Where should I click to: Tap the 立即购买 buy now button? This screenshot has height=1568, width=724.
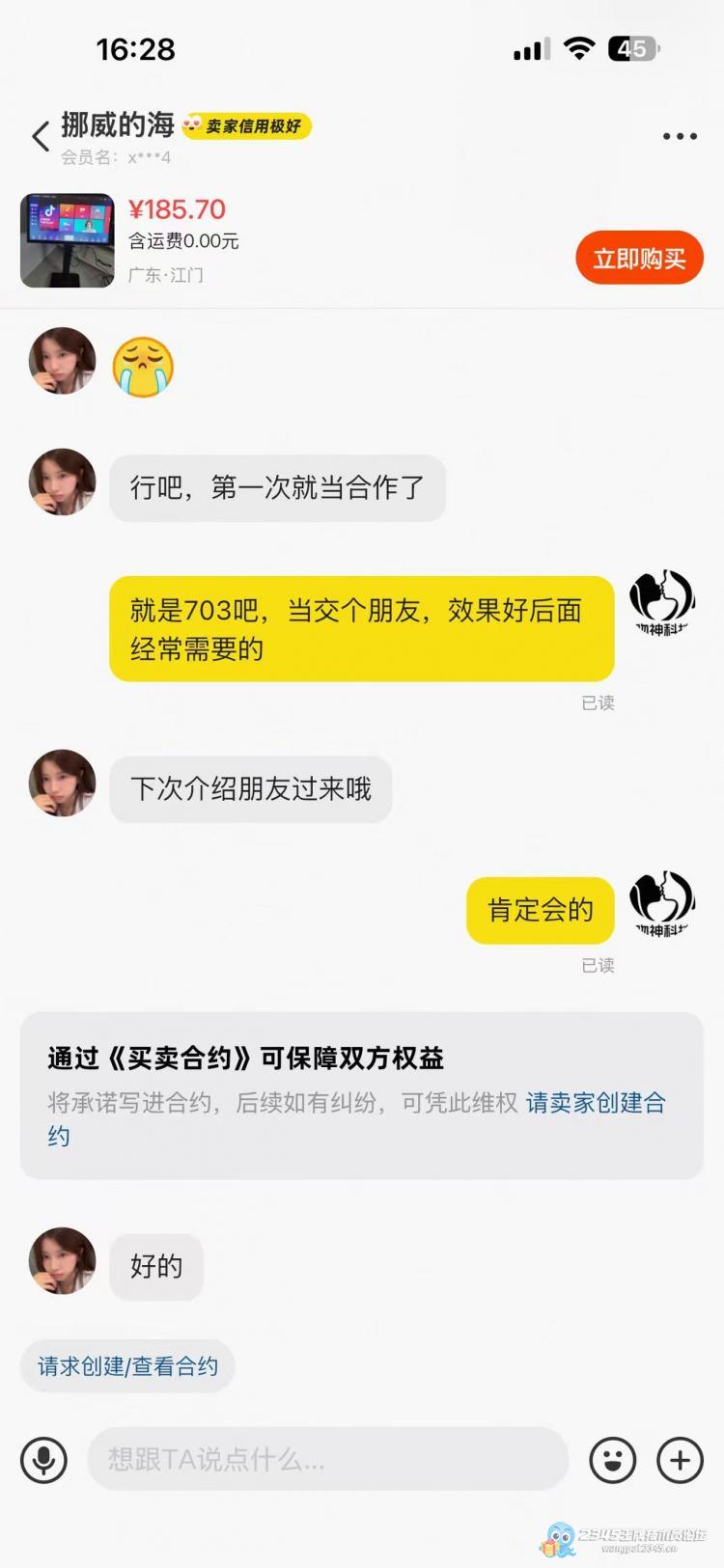[x=639, y=258]
